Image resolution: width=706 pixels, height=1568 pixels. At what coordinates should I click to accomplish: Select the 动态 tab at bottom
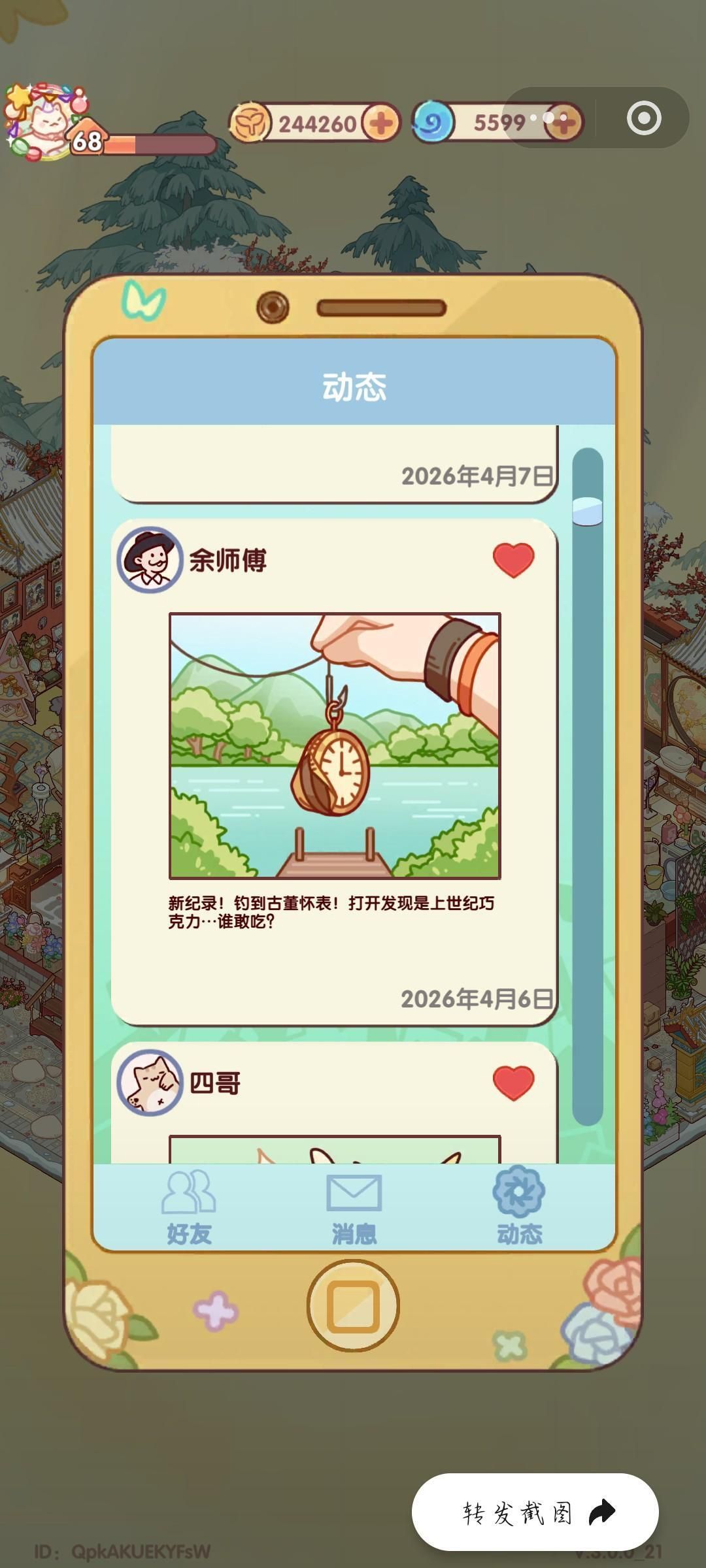coord(520,1209)
